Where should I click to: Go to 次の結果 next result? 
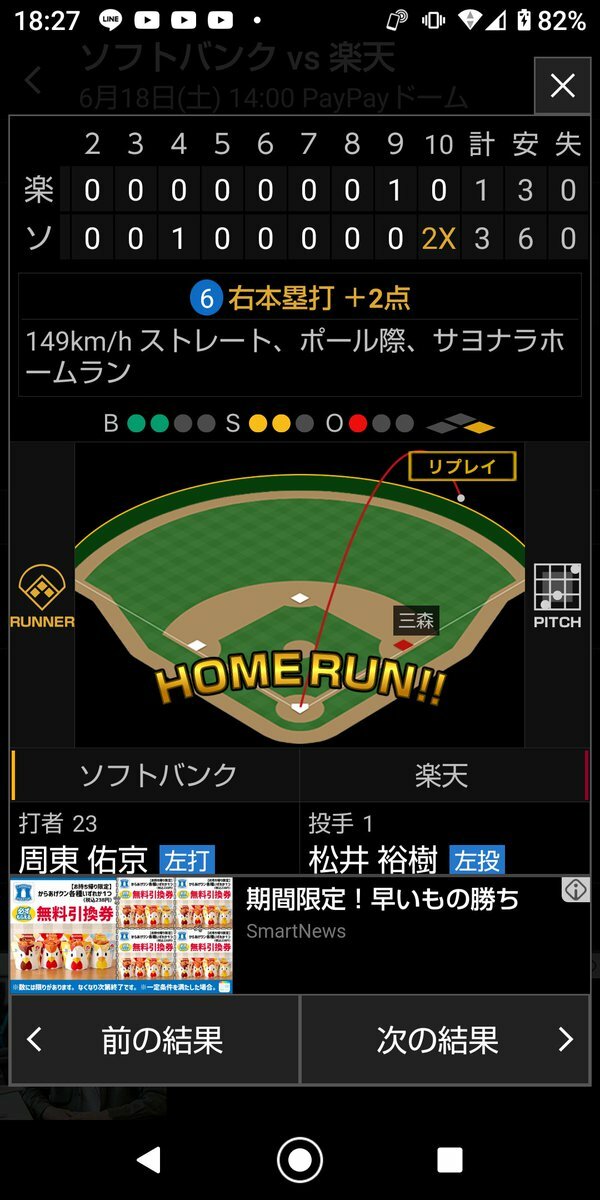pyautogui.click(x=445, y=1040)
